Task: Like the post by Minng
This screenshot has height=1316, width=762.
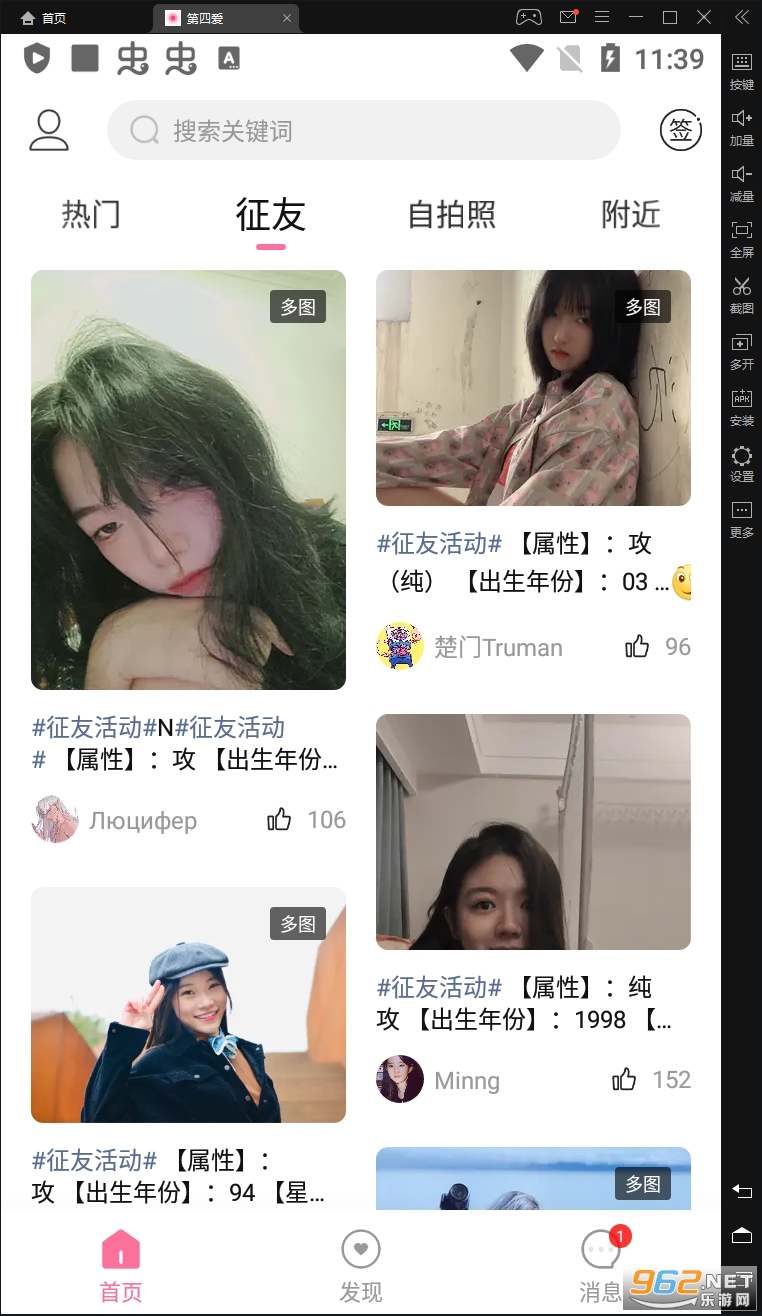Action: (x=624, y=1080)
